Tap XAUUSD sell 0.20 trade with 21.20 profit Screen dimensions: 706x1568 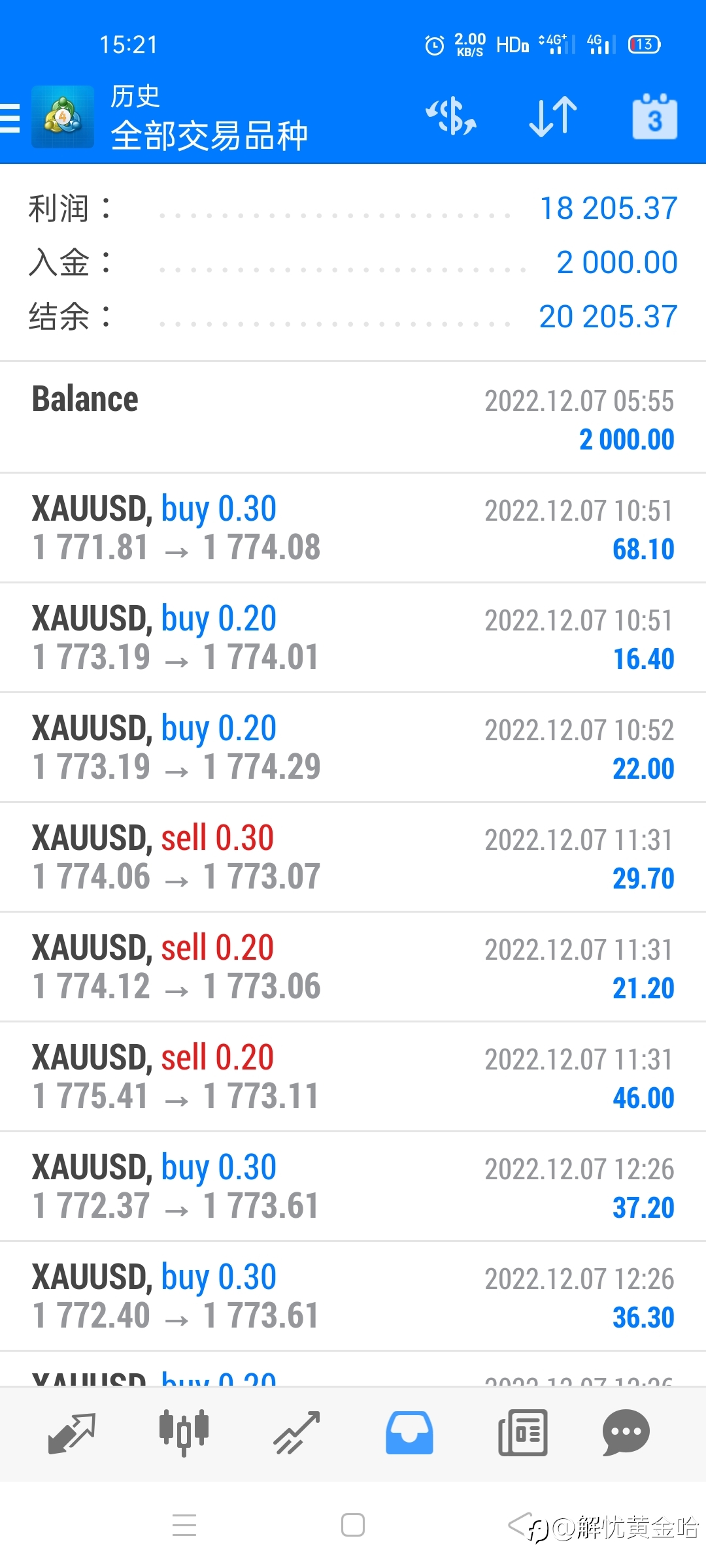pos(353,967)
